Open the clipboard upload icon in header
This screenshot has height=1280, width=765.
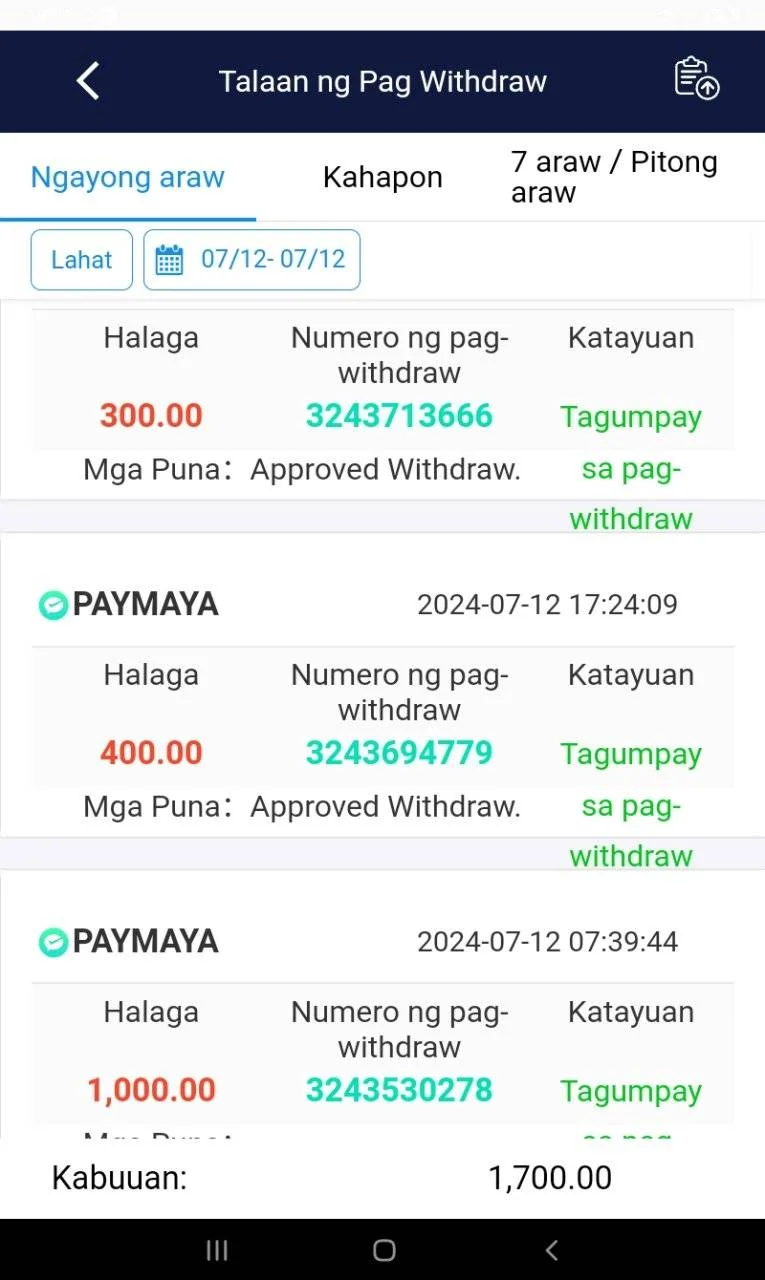[697, 78]
